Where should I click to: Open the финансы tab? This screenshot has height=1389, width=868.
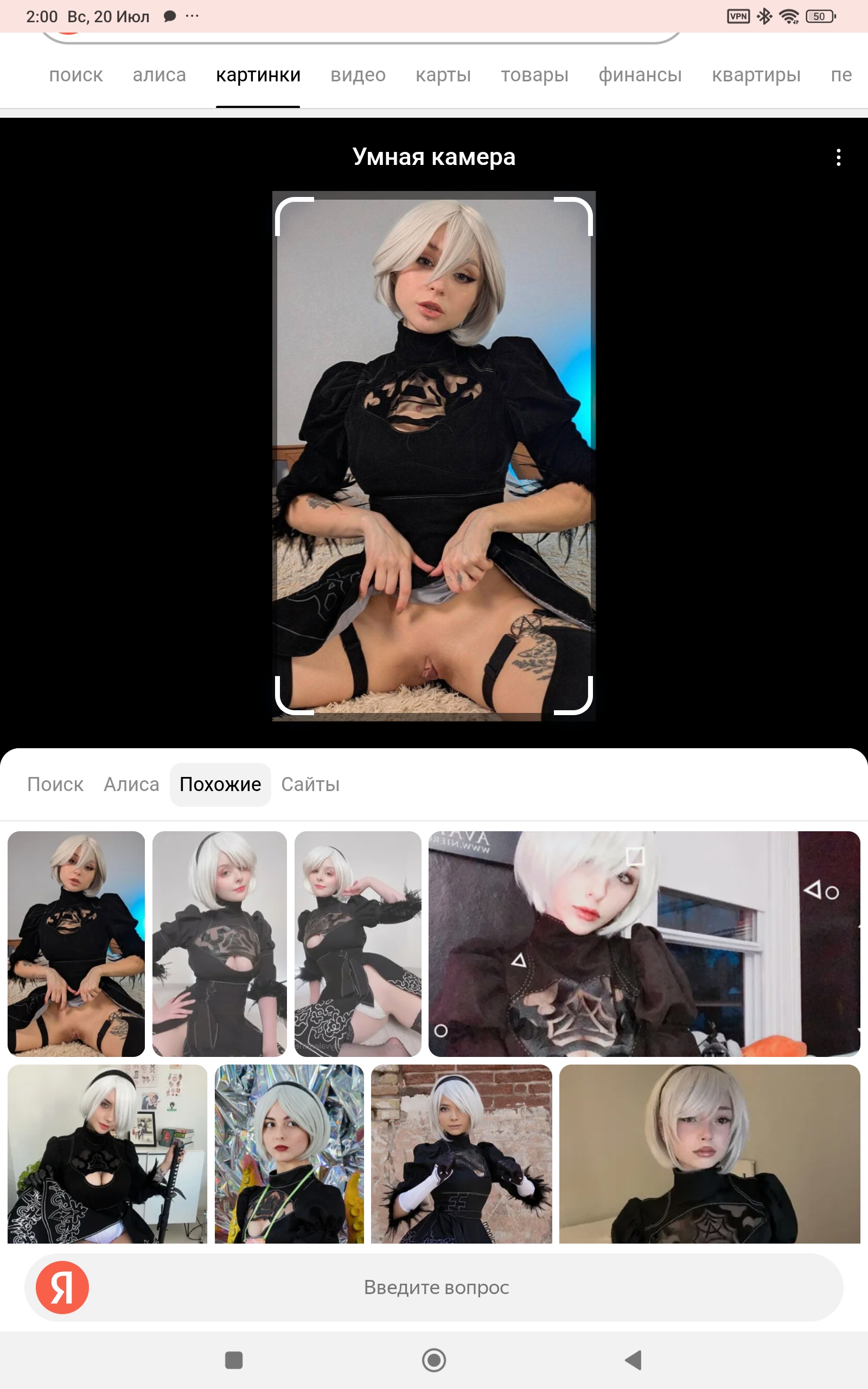[x=640, y=75]
